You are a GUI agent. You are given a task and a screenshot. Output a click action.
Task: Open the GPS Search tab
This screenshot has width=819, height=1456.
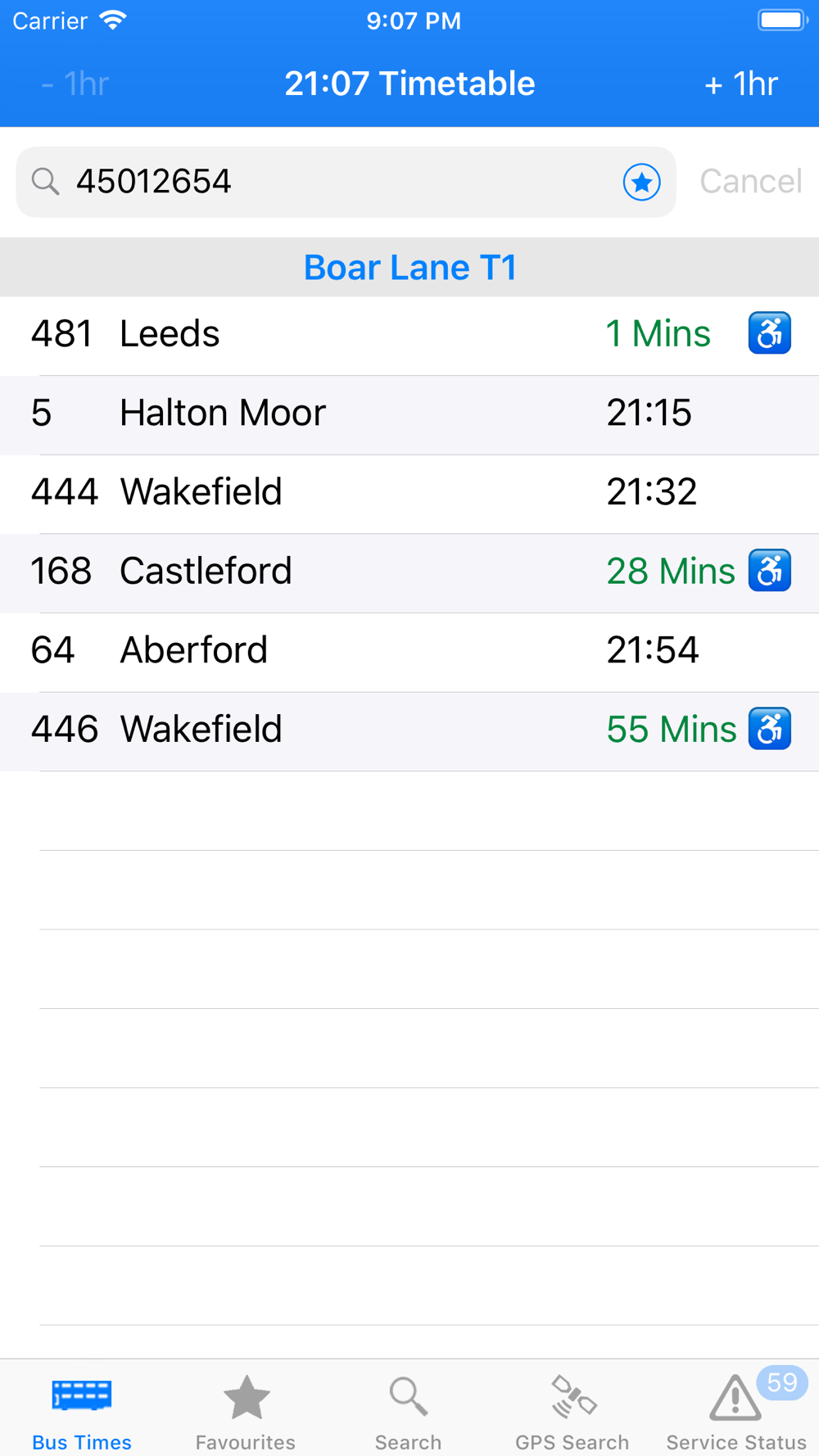pos(572,1412)
